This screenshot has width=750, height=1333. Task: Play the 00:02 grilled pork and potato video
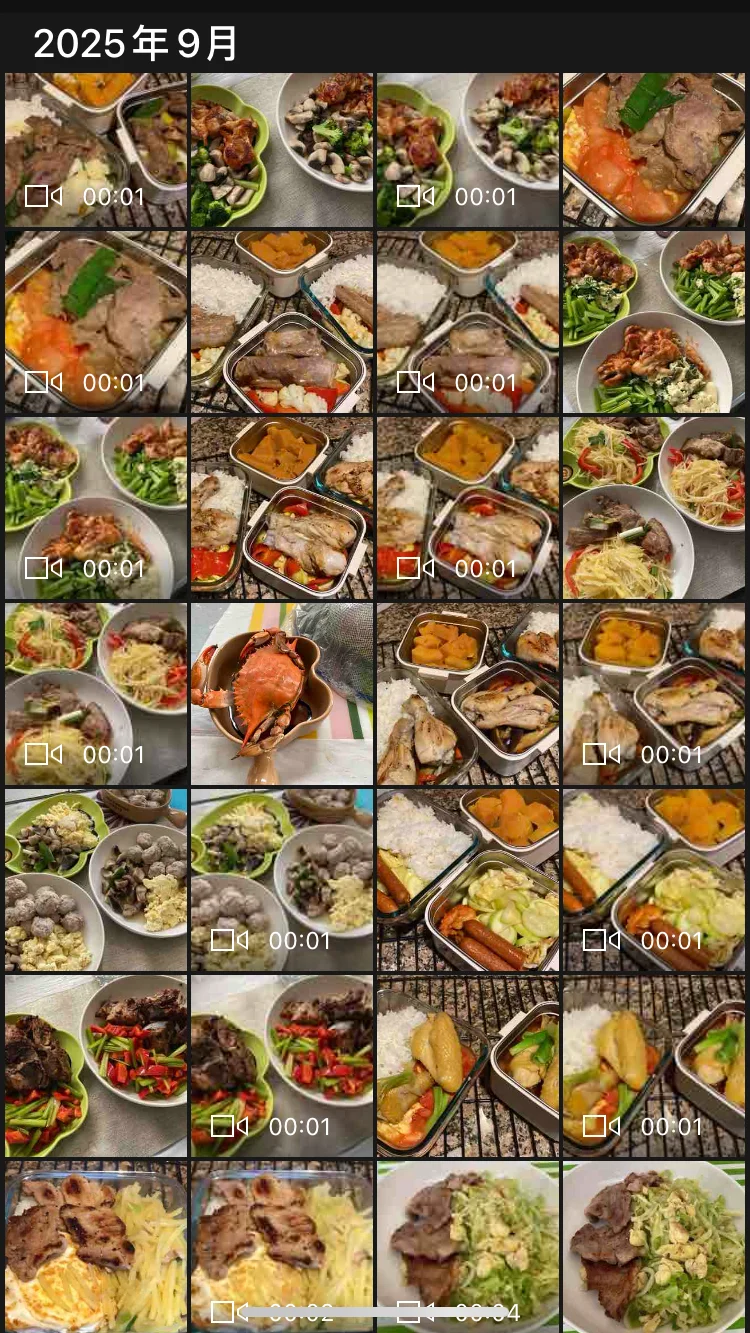click(282, 1245)
